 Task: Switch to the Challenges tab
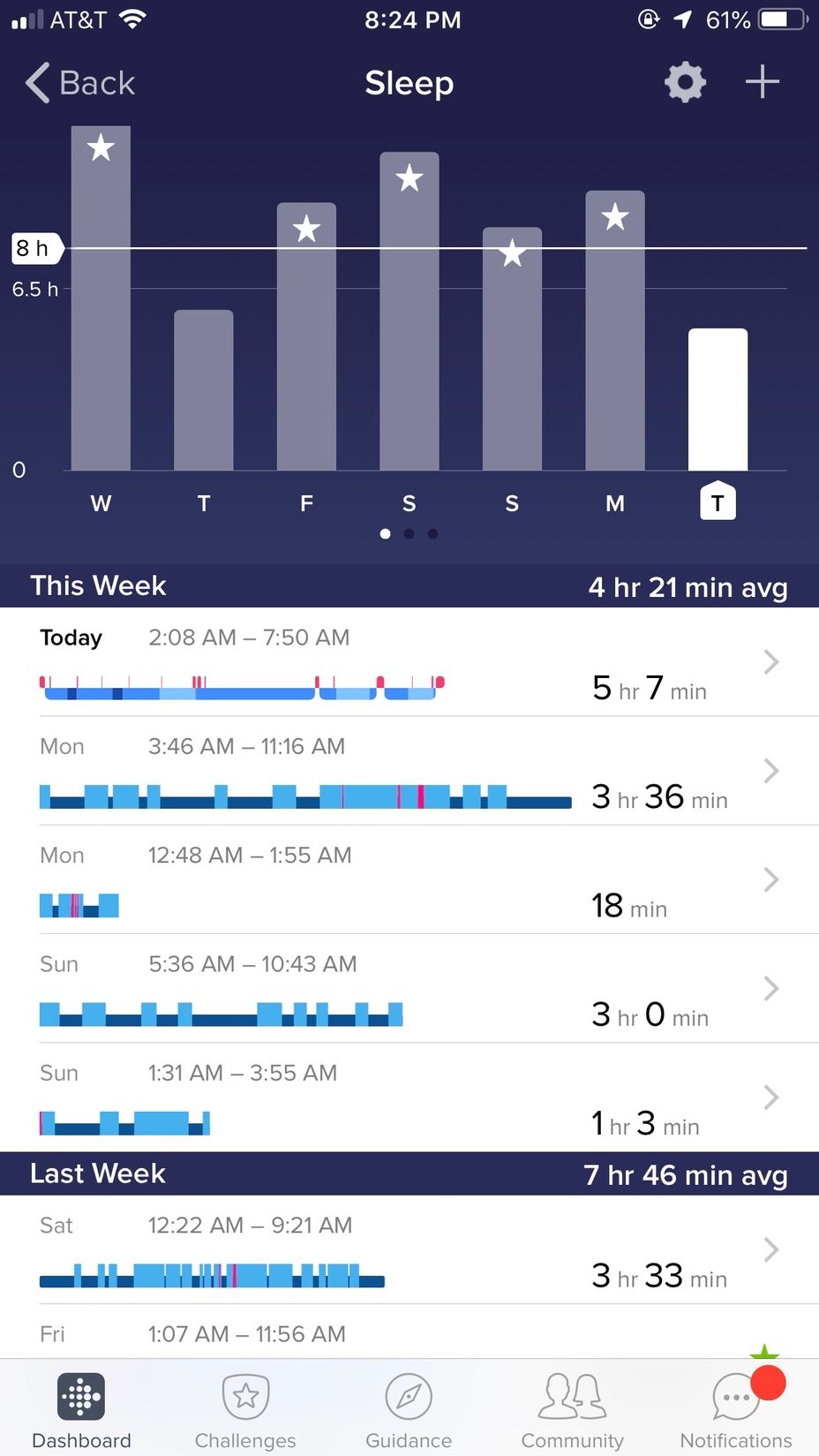245,1410
